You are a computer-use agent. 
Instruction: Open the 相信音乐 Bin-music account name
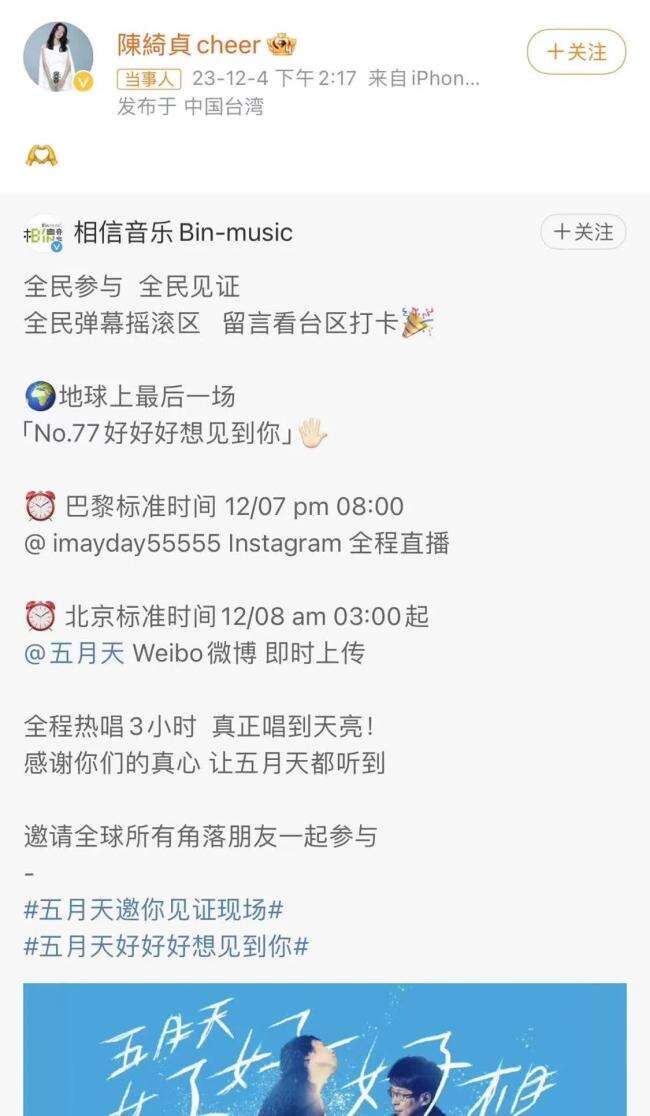tap(183, 233)
